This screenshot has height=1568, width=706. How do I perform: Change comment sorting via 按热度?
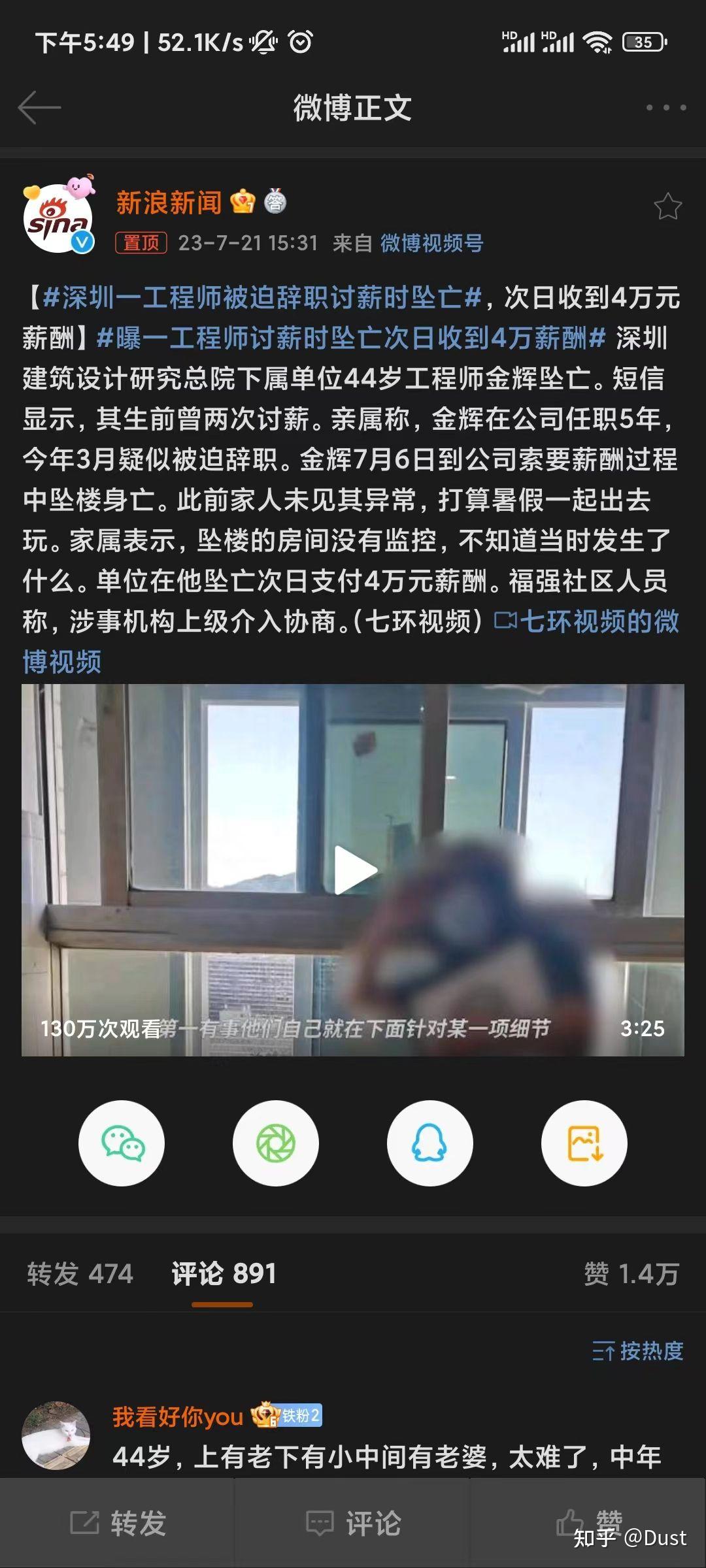[x=637, y=1350]
